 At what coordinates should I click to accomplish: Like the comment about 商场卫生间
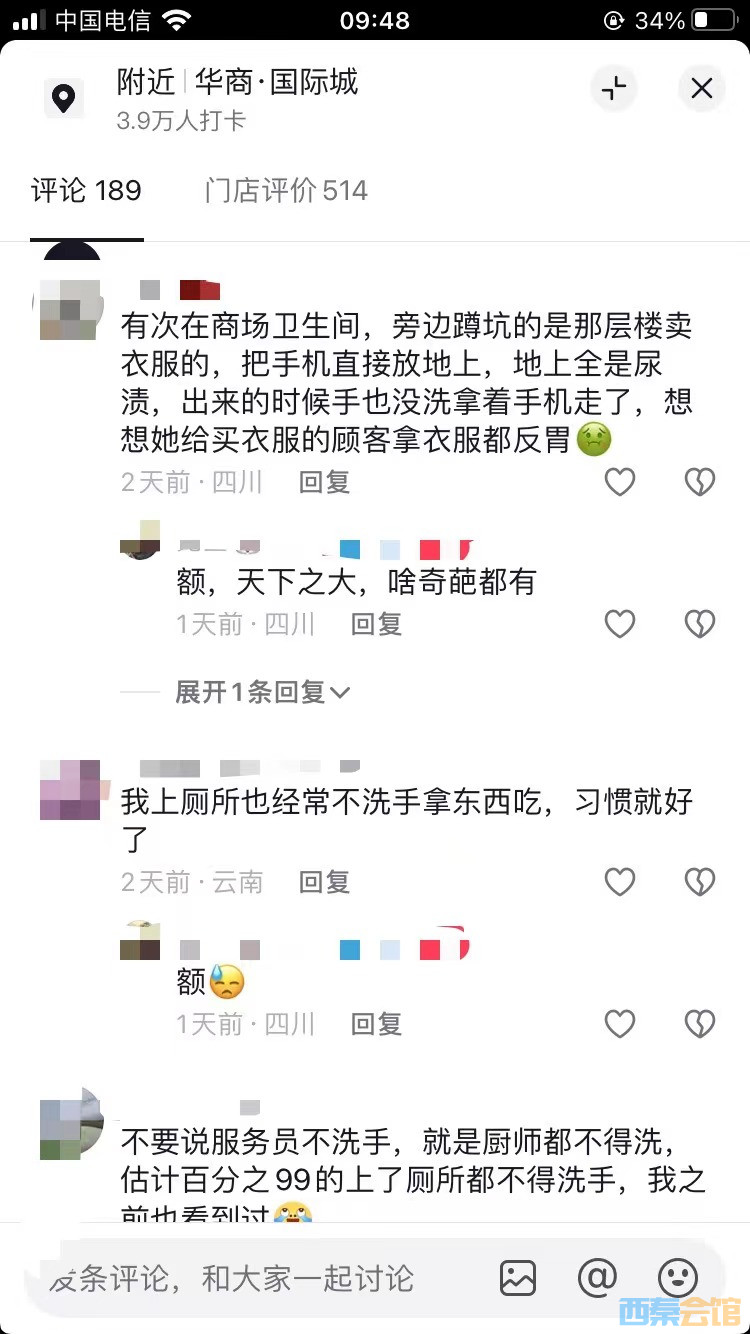tap(620, 482)
